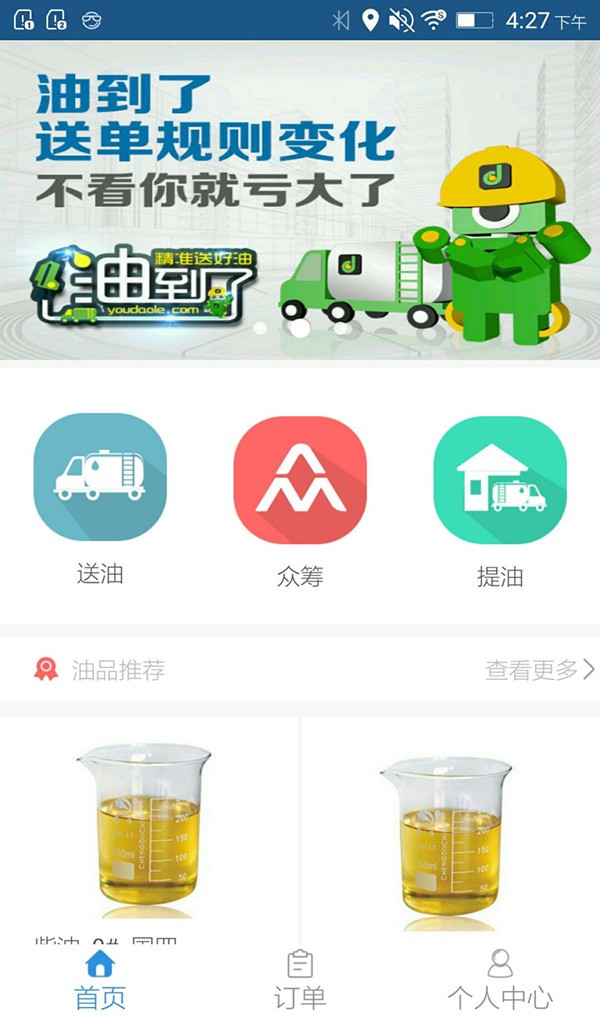This screenshot has height=1024, width=600.
Task: Tap 查看更多 to view more oil products
Action: [539, 669]
